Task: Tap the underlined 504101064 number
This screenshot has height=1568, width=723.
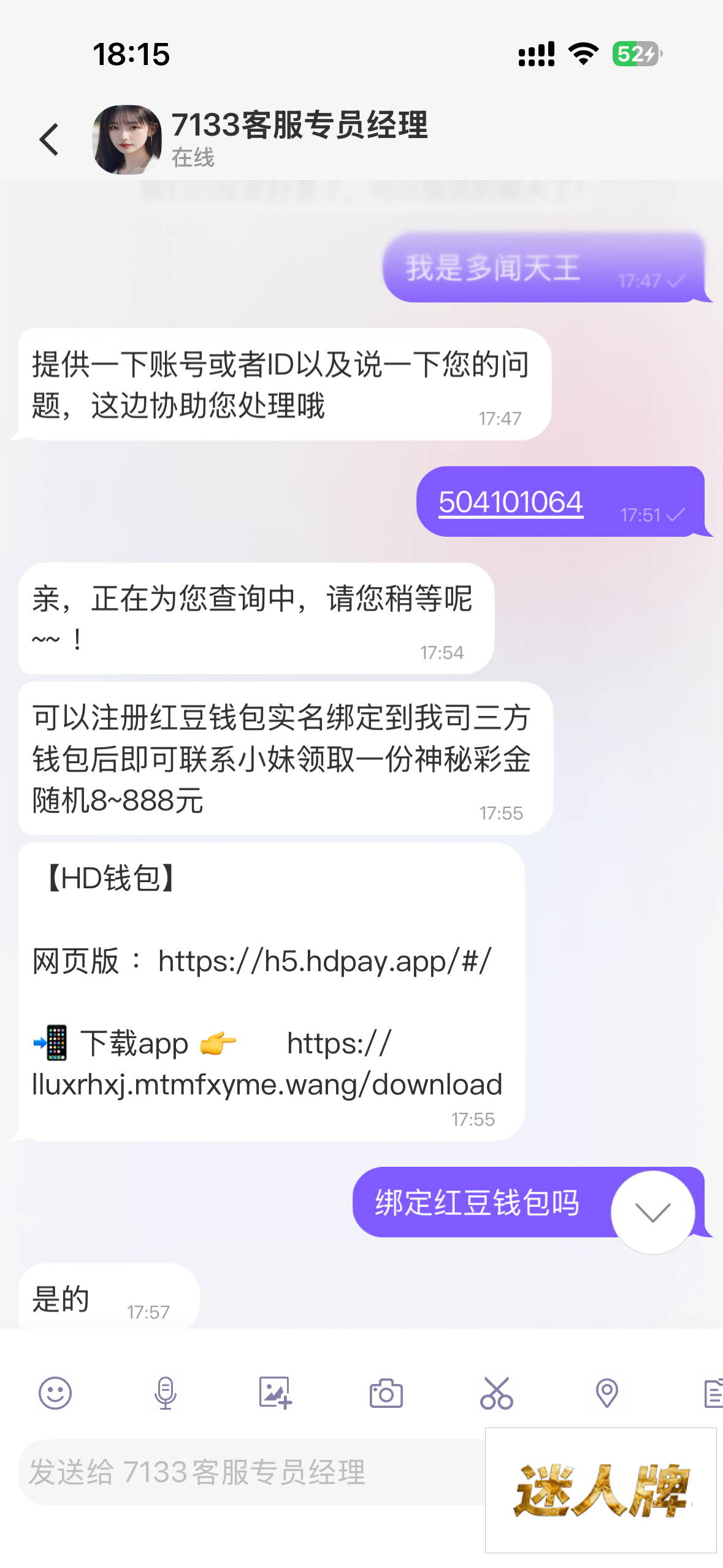Action: coord(510,502)
